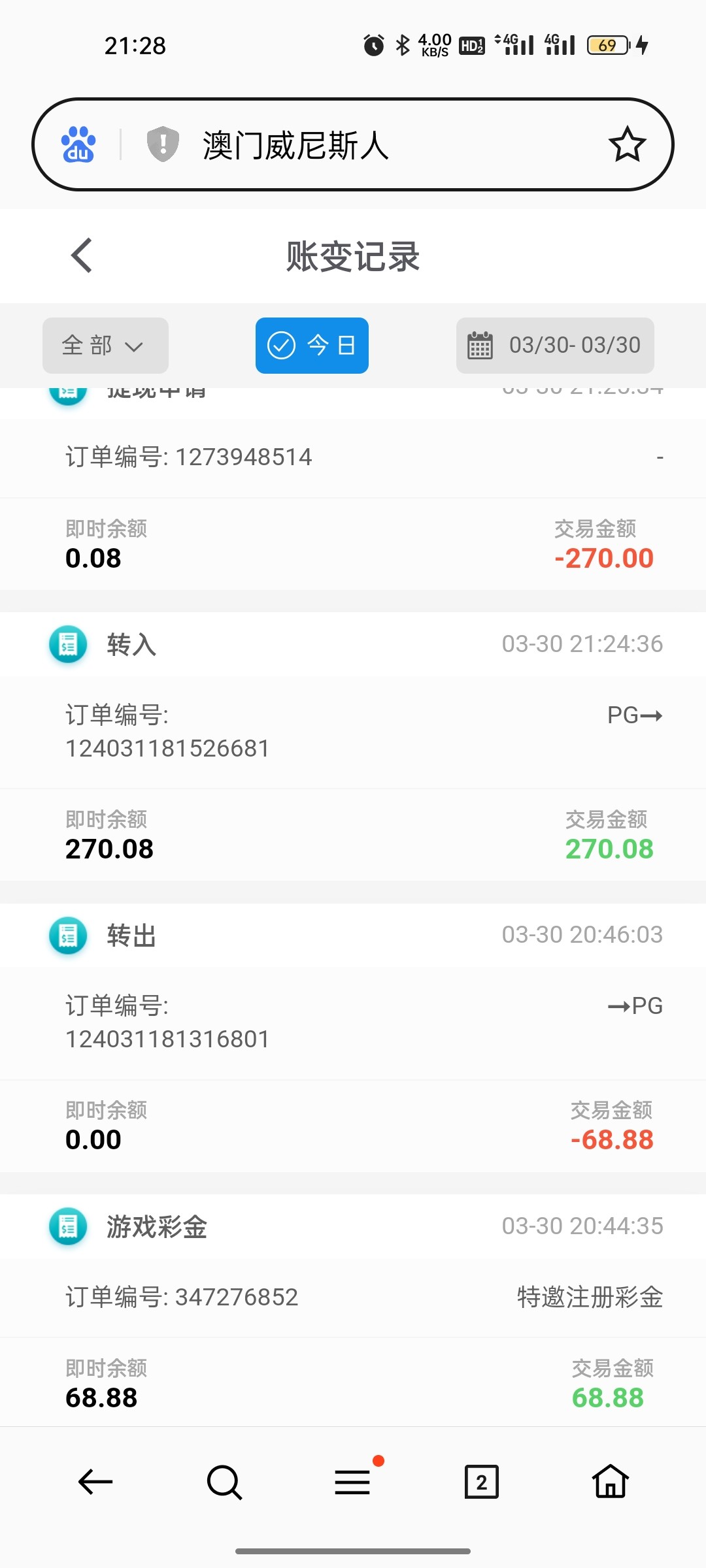
Task: Show the open tabs switcher
Action: [482, 1482]
